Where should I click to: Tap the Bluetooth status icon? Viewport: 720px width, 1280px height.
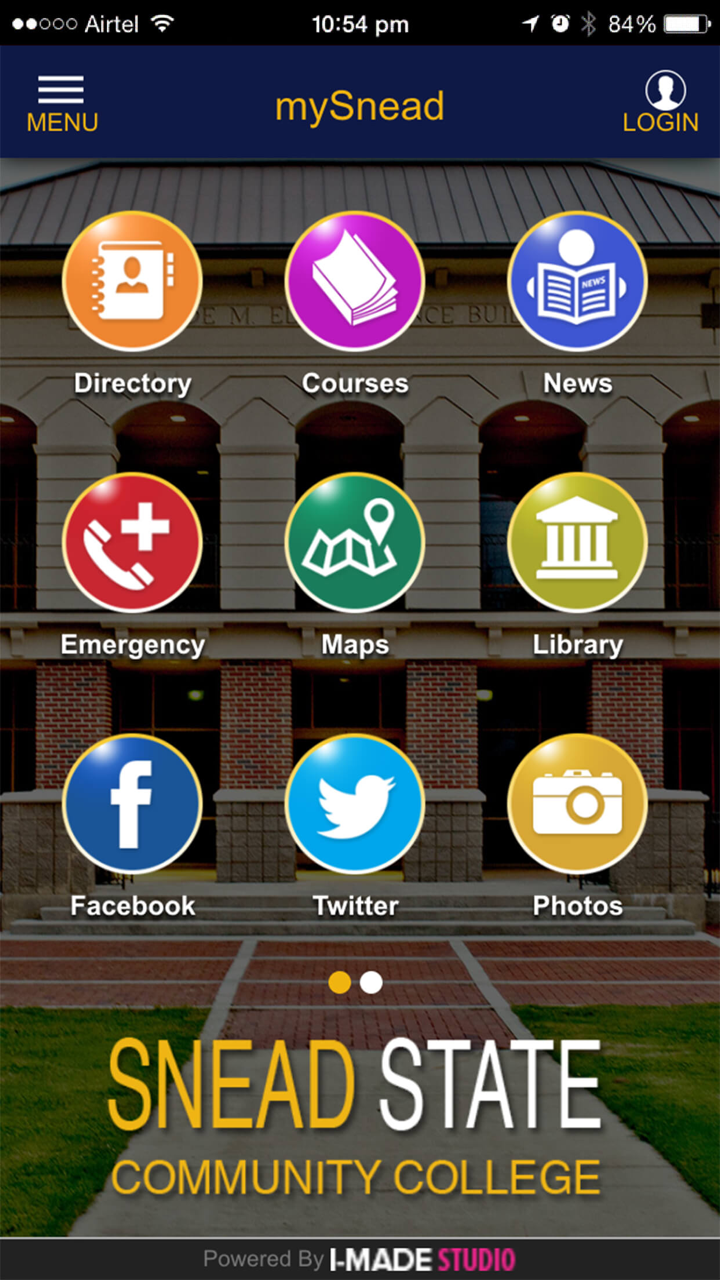tap(588, 23)
